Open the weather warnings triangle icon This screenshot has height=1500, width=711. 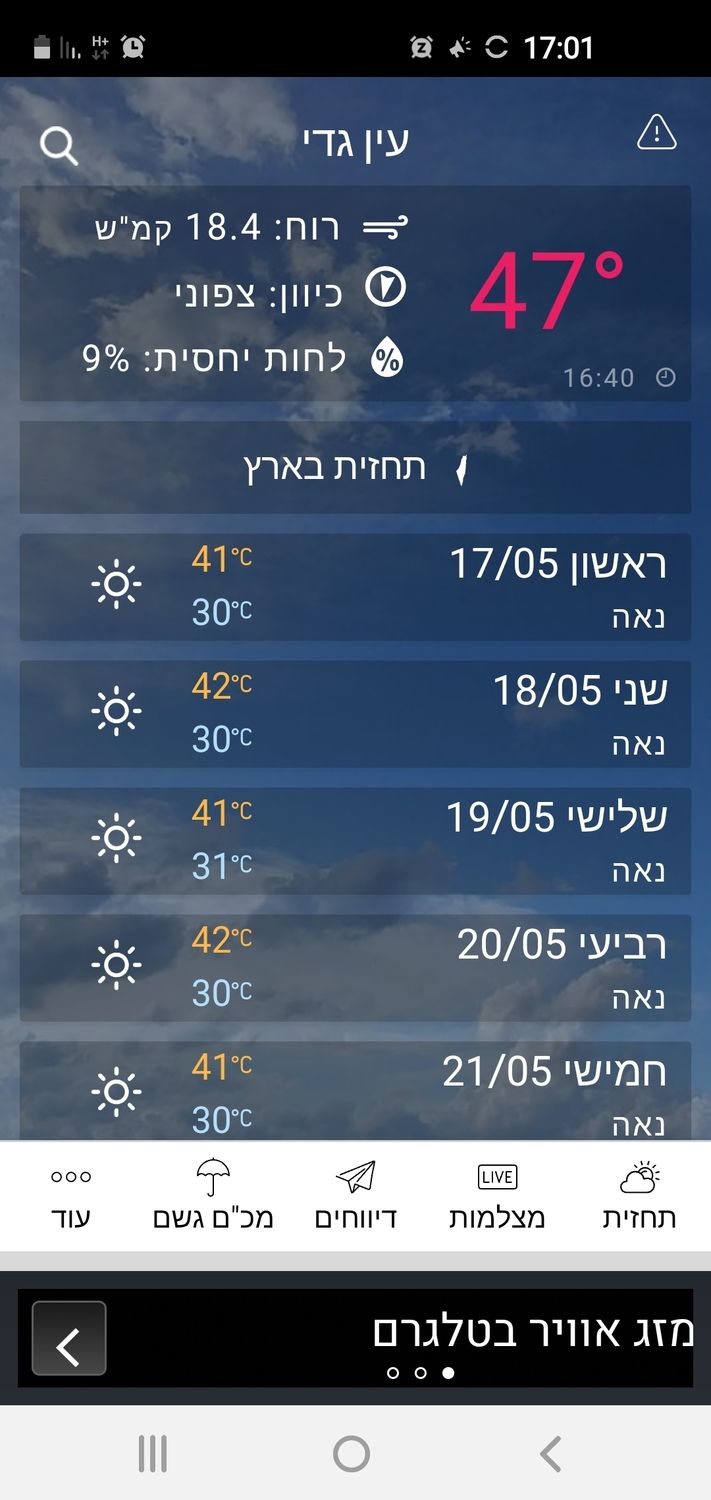click(656, 133)
